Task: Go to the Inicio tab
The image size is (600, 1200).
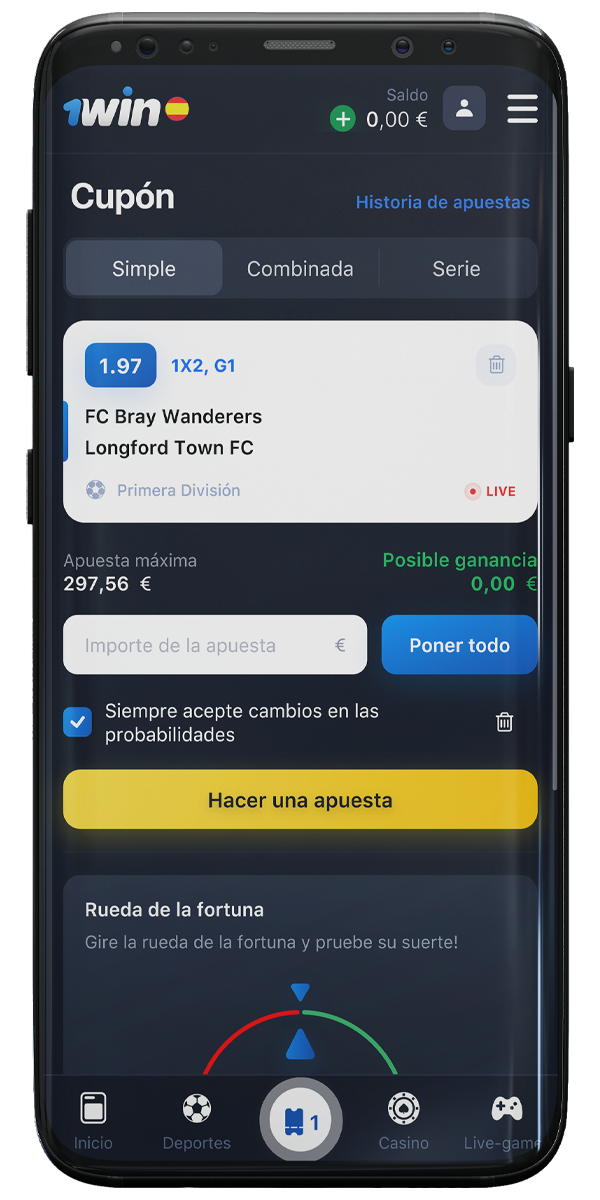Action: tap(93, 1121)
